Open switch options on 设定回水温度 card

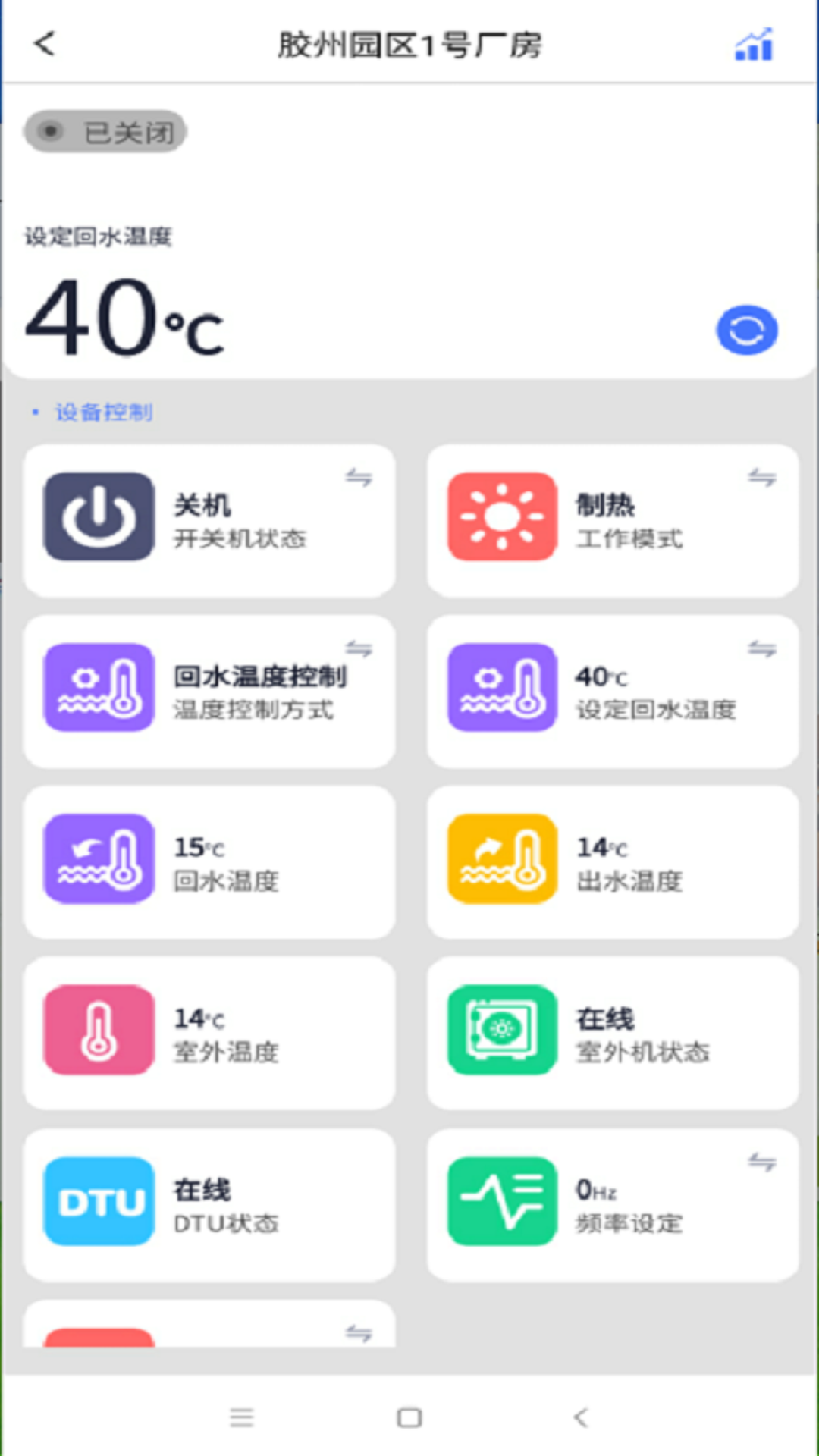coord(763,648)
